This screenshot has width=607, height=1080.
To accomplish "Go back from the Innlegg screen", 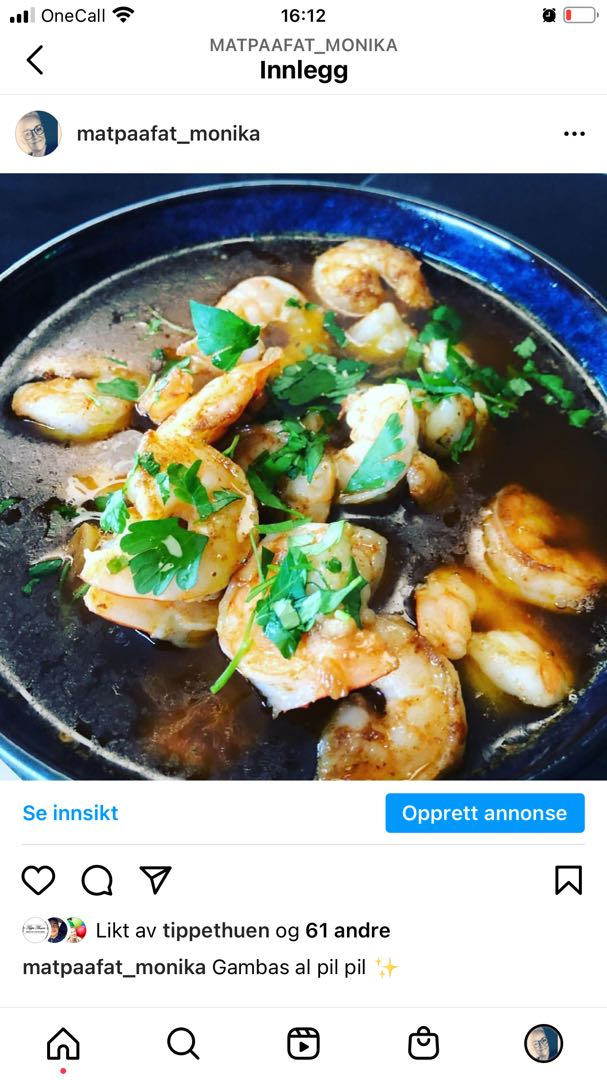I will click(x=35, y=60).
